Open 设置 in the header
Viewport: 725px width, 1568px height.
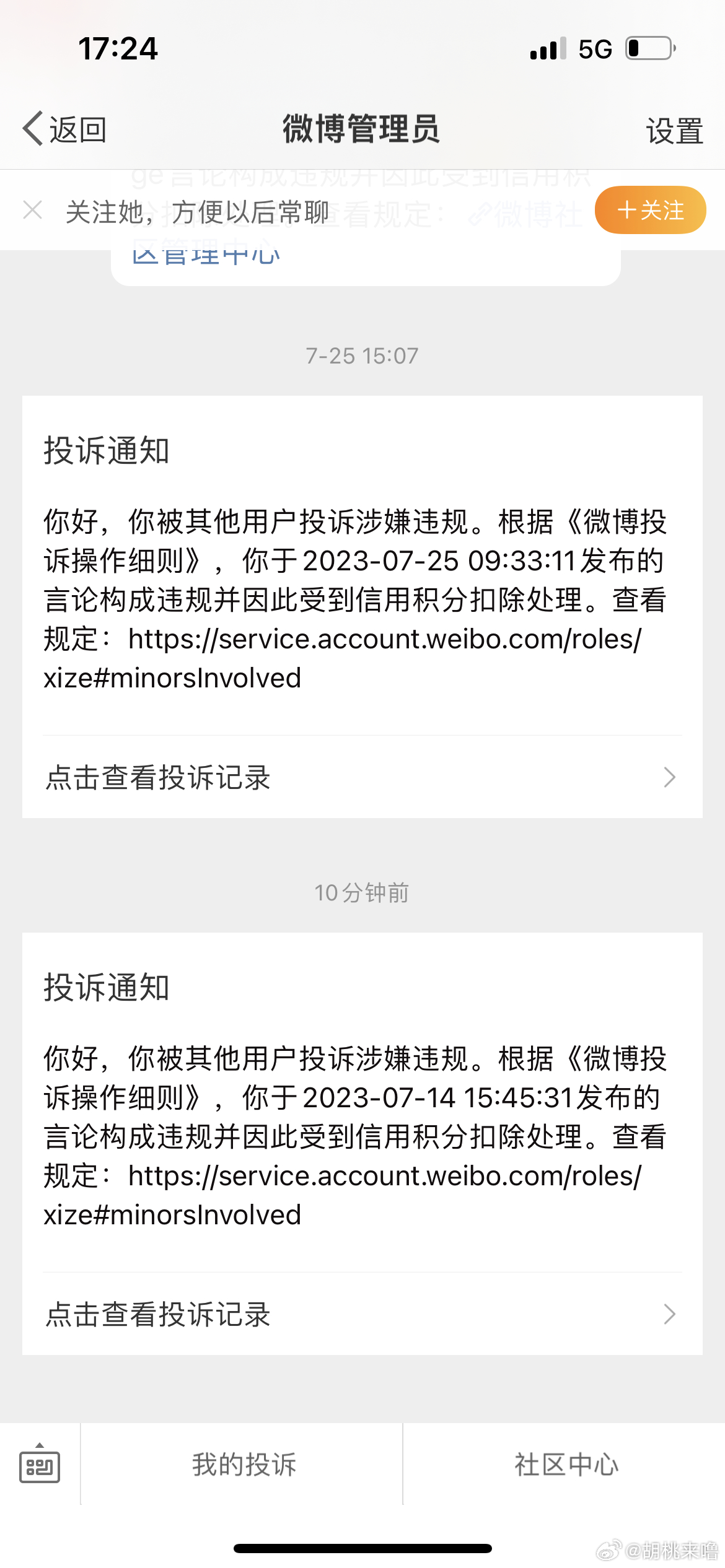pos(674,131)
